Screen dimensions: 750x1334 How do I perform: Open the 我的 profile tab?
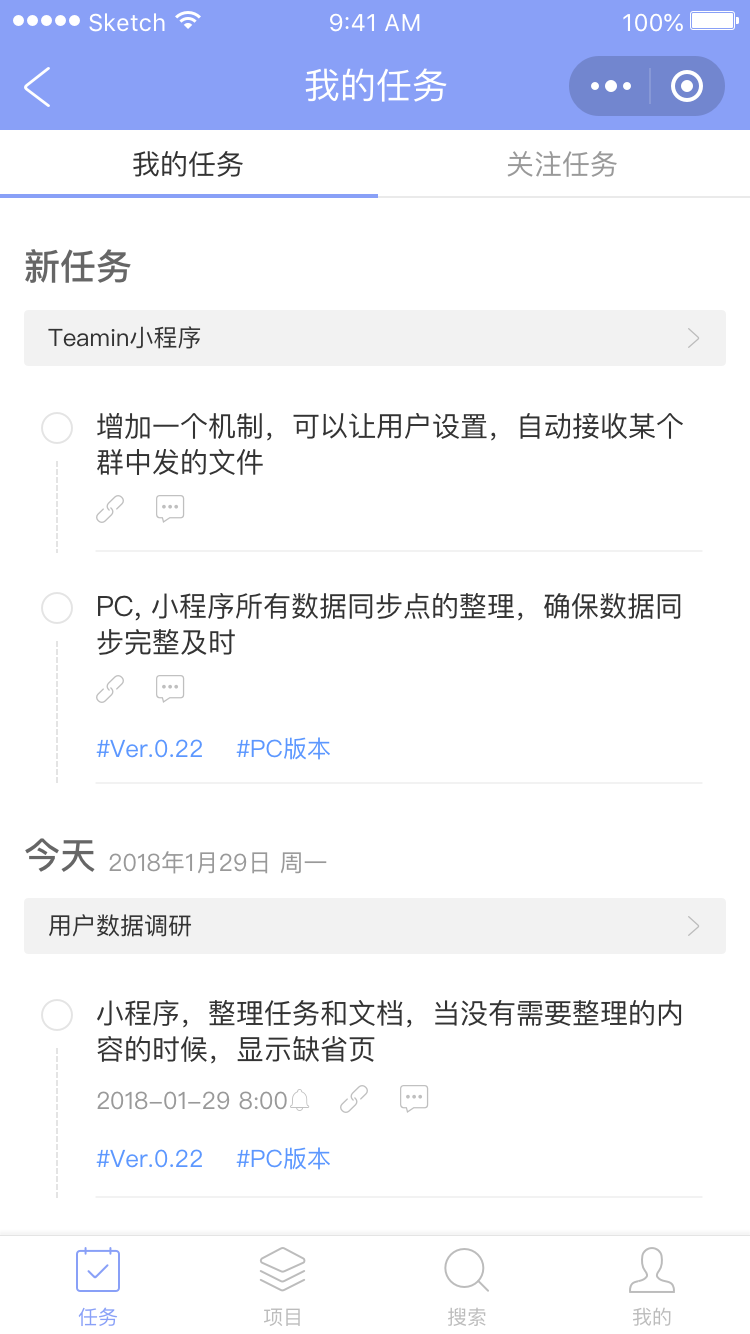[652, 1286]
